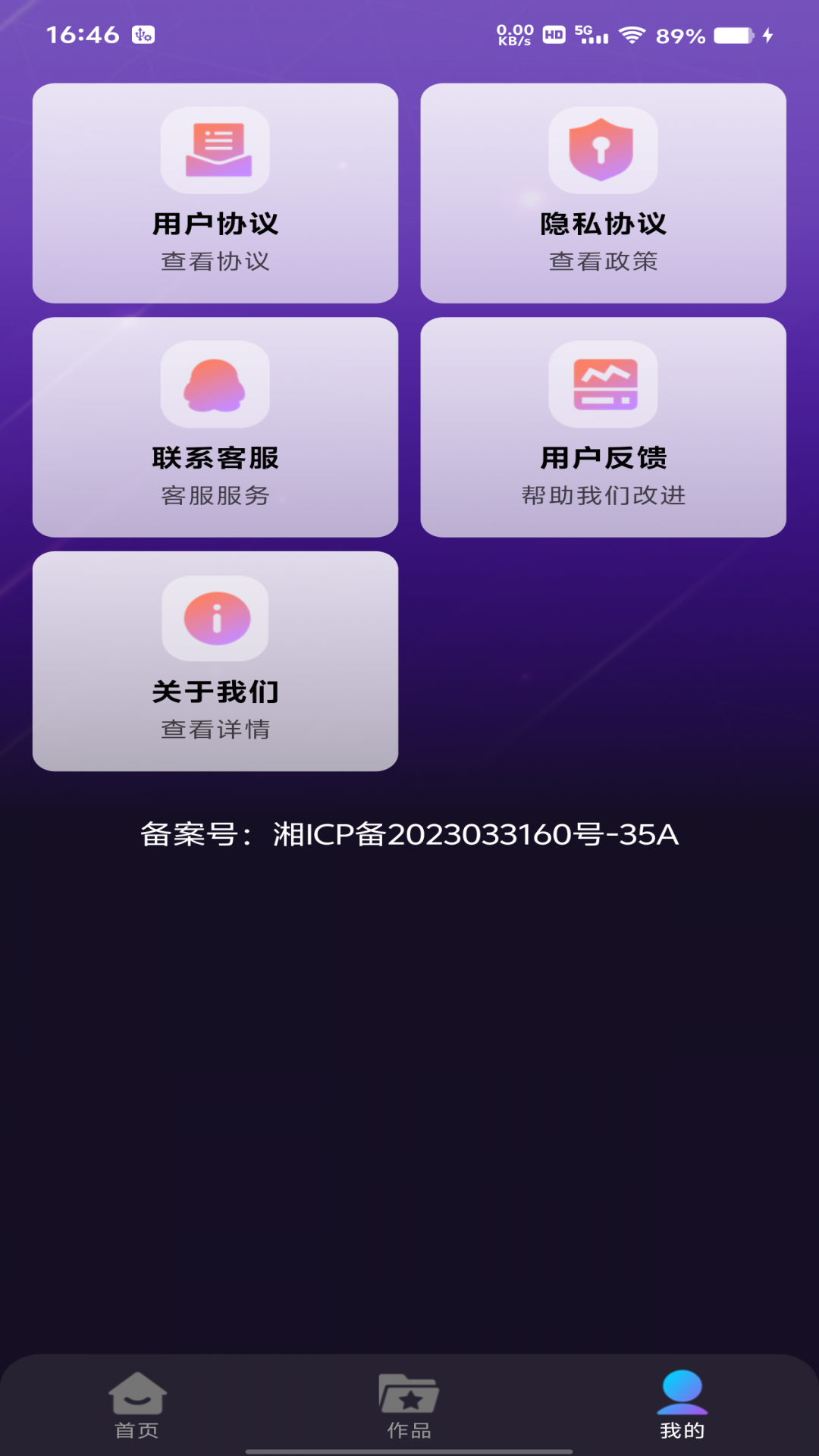This screenshot has width=819, height=1456.
Task: Select the 我的 tab
Action: 681,1423
